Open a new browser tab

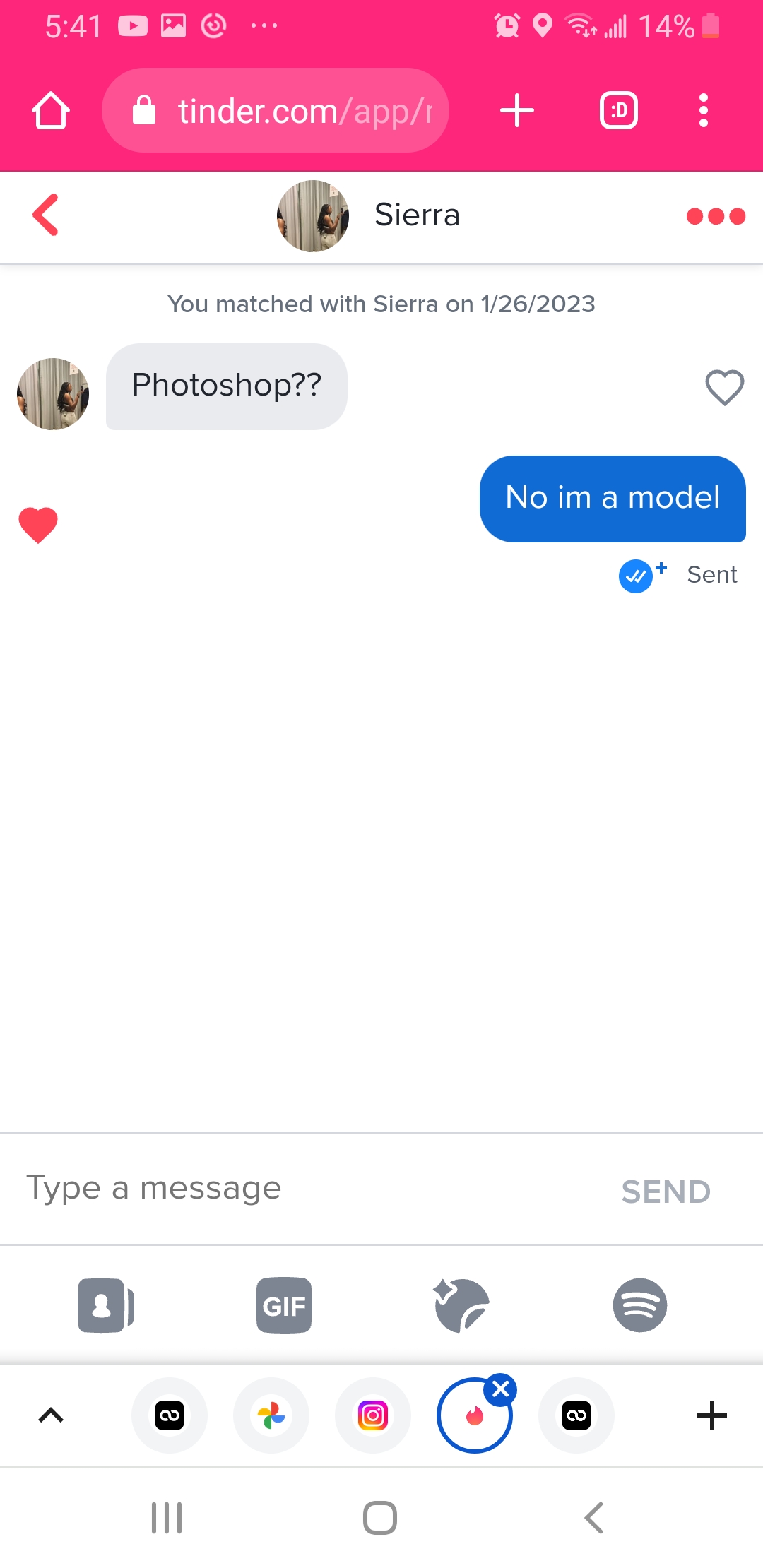(517, 111)
